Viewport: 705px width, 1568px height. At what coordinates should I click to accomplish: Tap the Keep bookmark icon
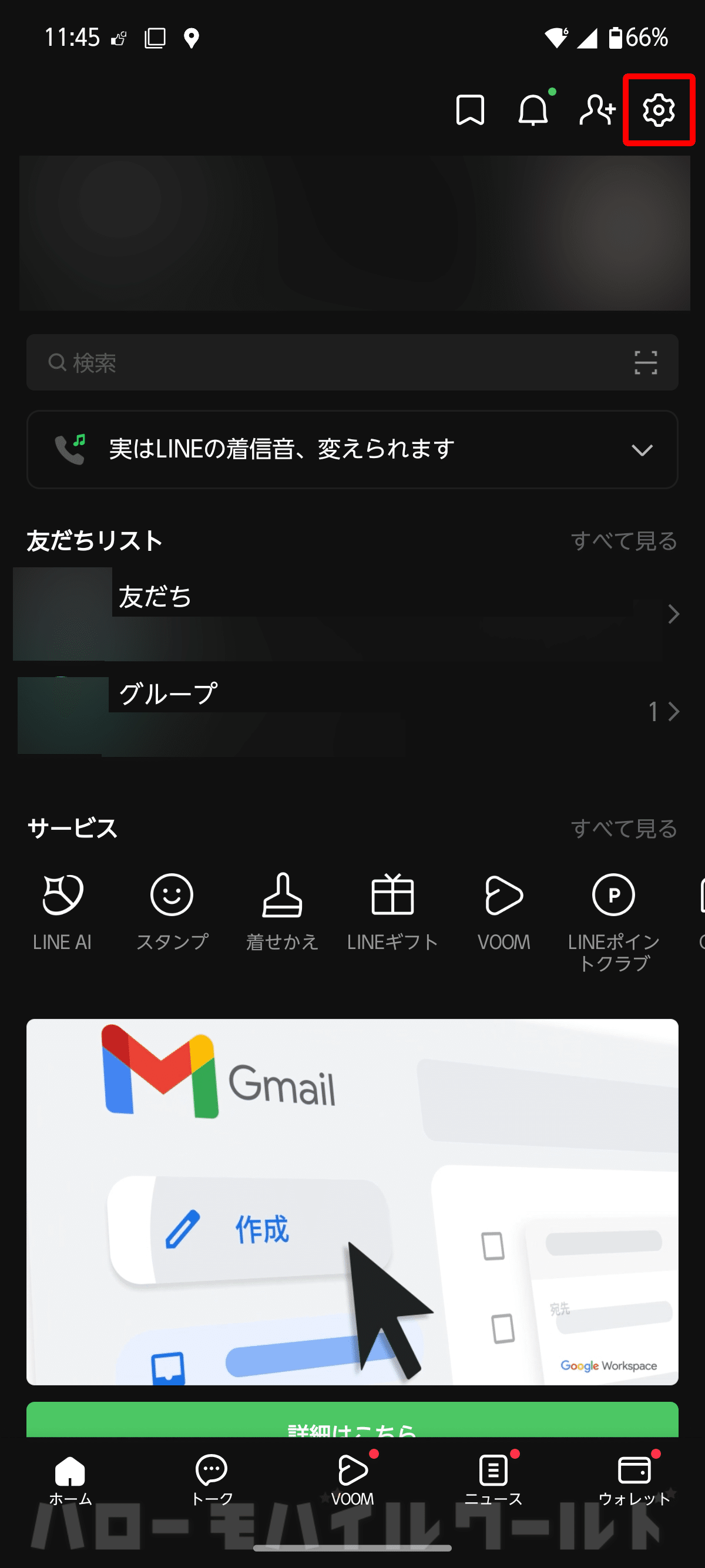click(469, 111)
